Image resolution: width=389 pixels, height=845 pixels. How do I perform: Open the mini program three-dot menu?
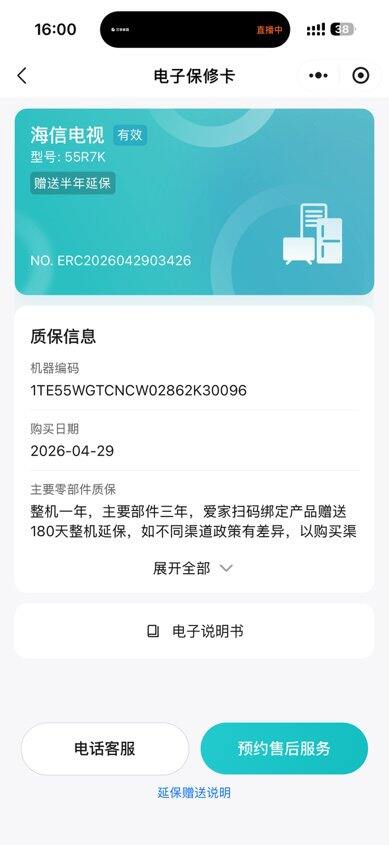click(x=318, y=76)
